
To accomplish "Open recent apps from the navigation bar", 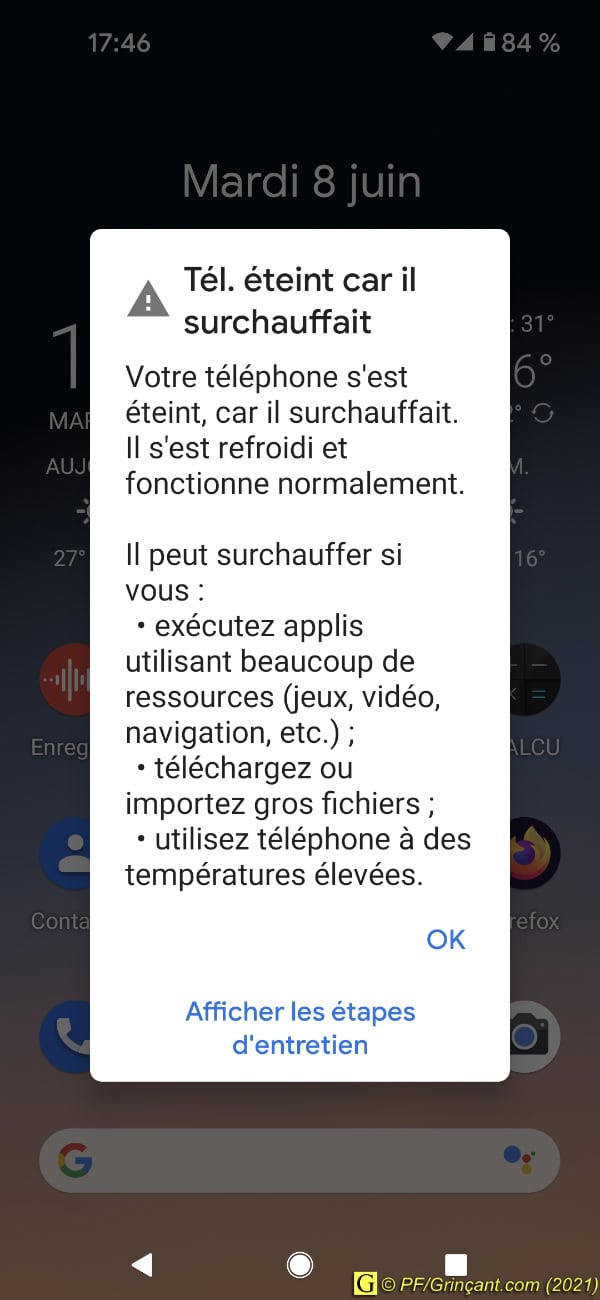I will point(456,1265).
